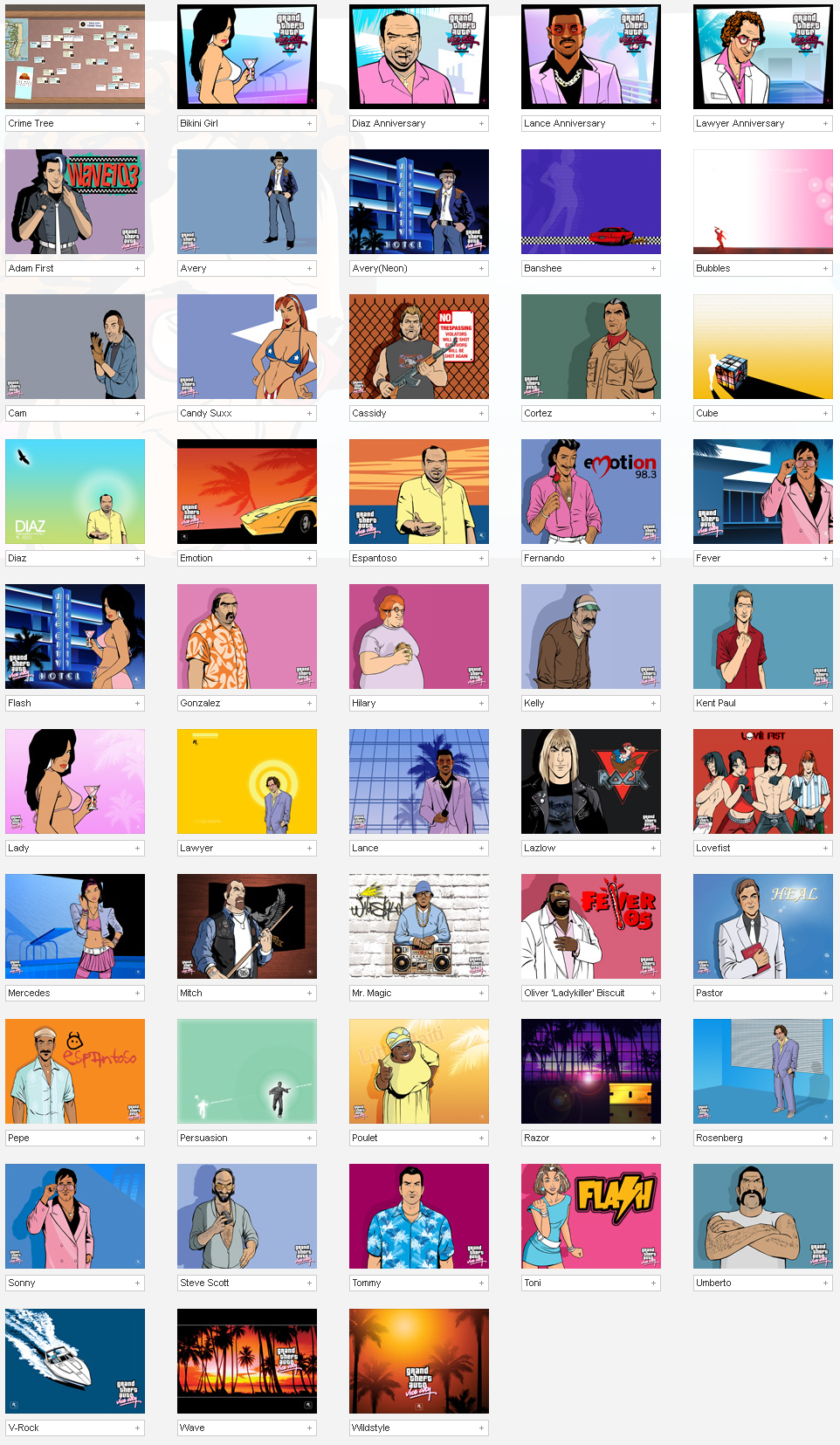View the Candy Suxx wallpaper
The image size is (840, 1445).
tap(247, 347)
